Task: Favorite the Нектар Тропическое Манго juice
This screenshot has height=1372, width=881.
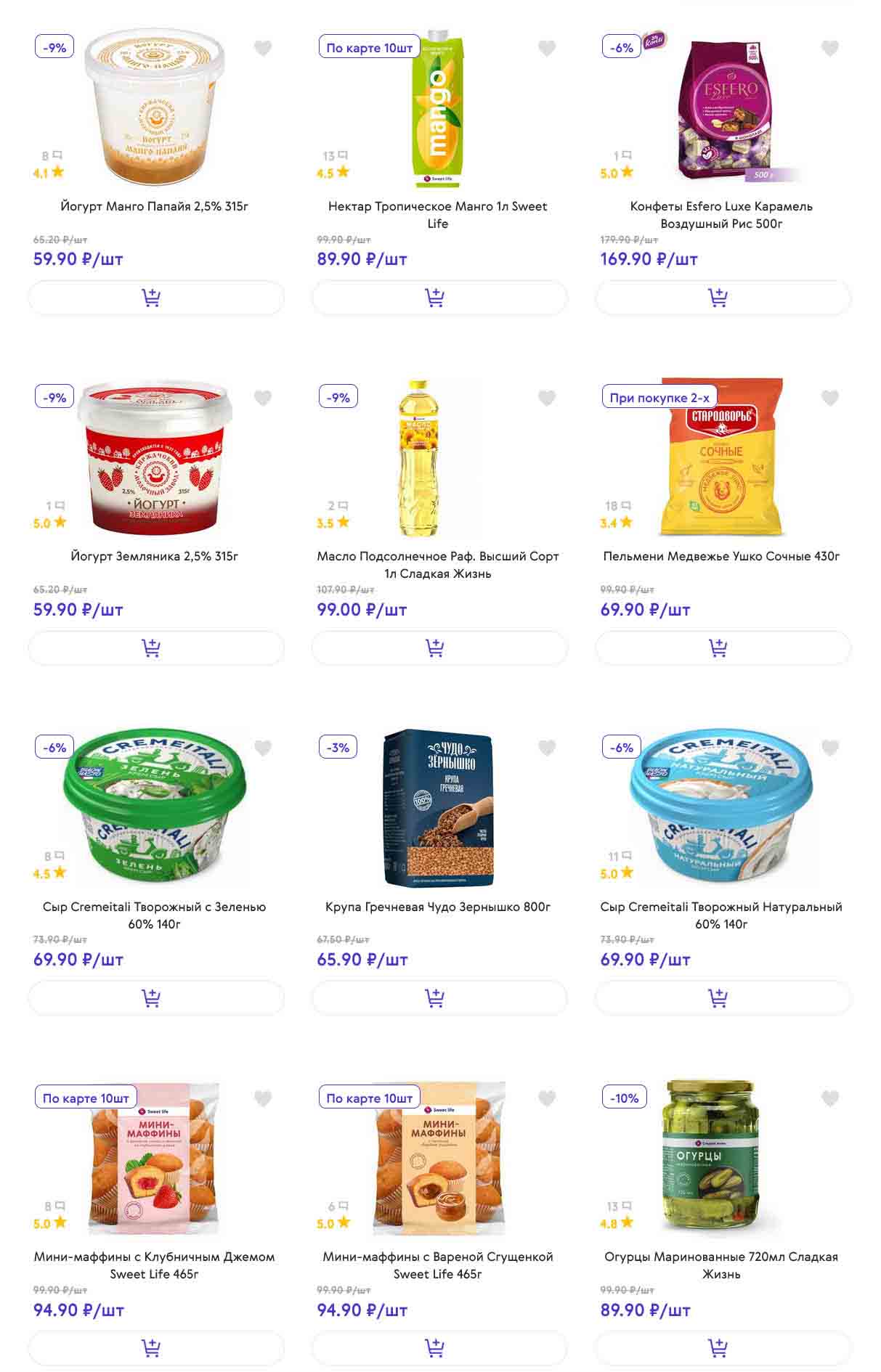Action: pos(546,49)
